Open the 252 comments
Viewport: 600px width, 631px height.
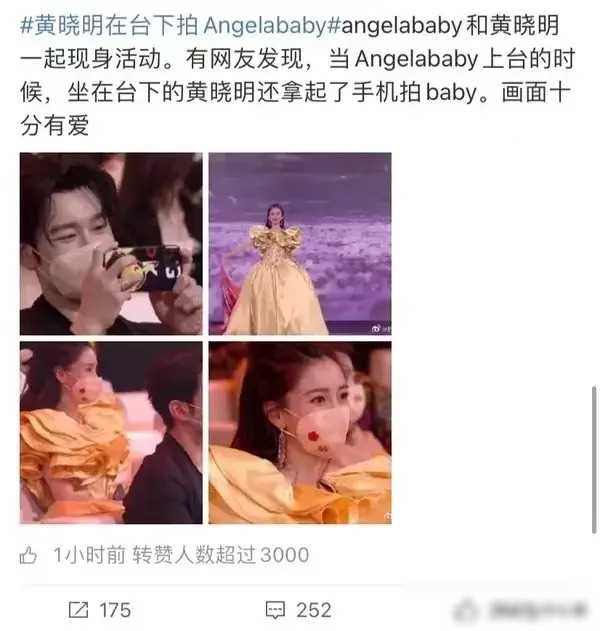298,609
